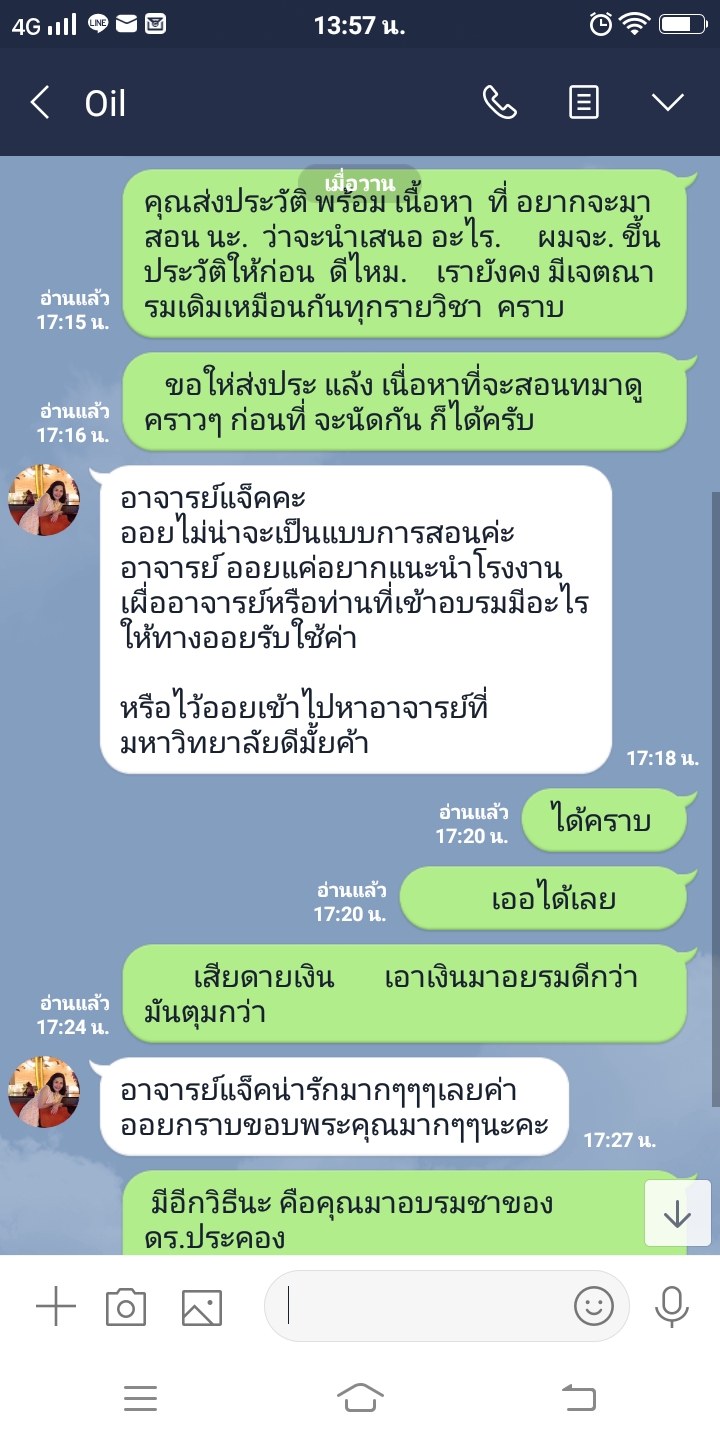
Task: Open the plus attachment menu
Action: click(56, 1306)
